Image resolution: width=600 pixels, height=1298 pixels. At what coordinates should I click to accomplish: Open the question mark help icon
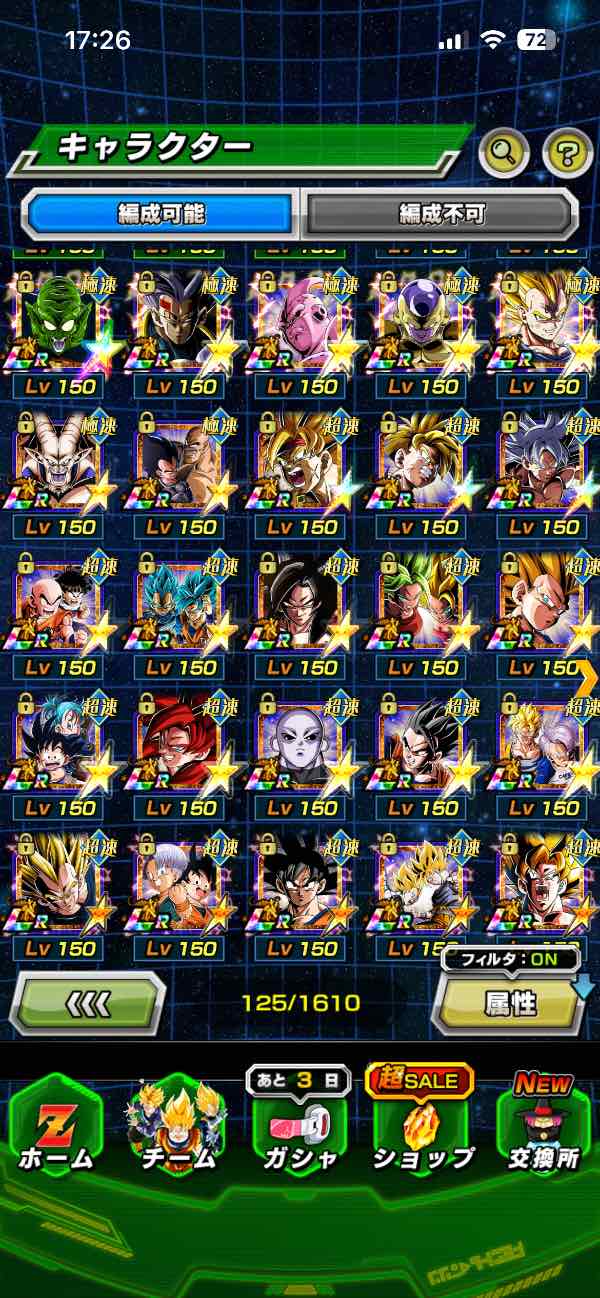point(567,152)
